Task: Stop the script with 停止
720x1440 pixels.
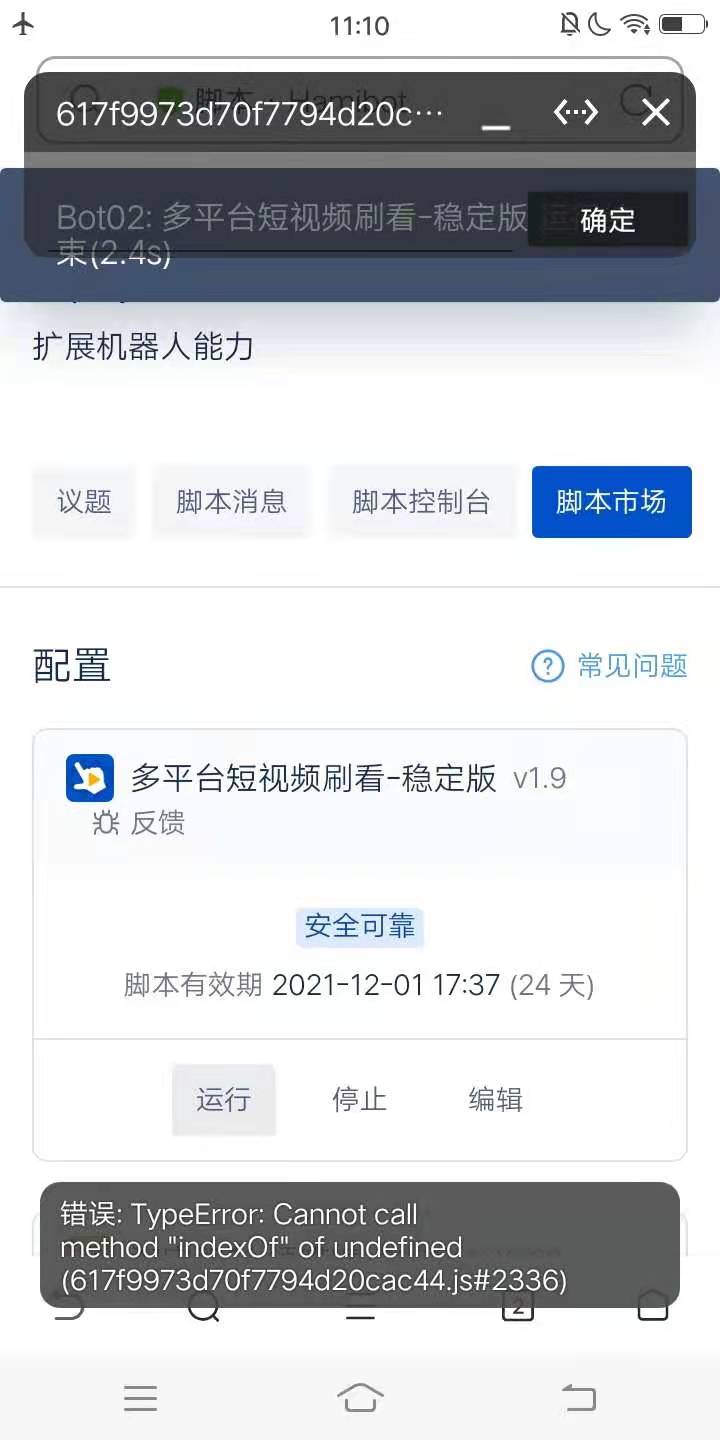Action: pos(359,1100)
